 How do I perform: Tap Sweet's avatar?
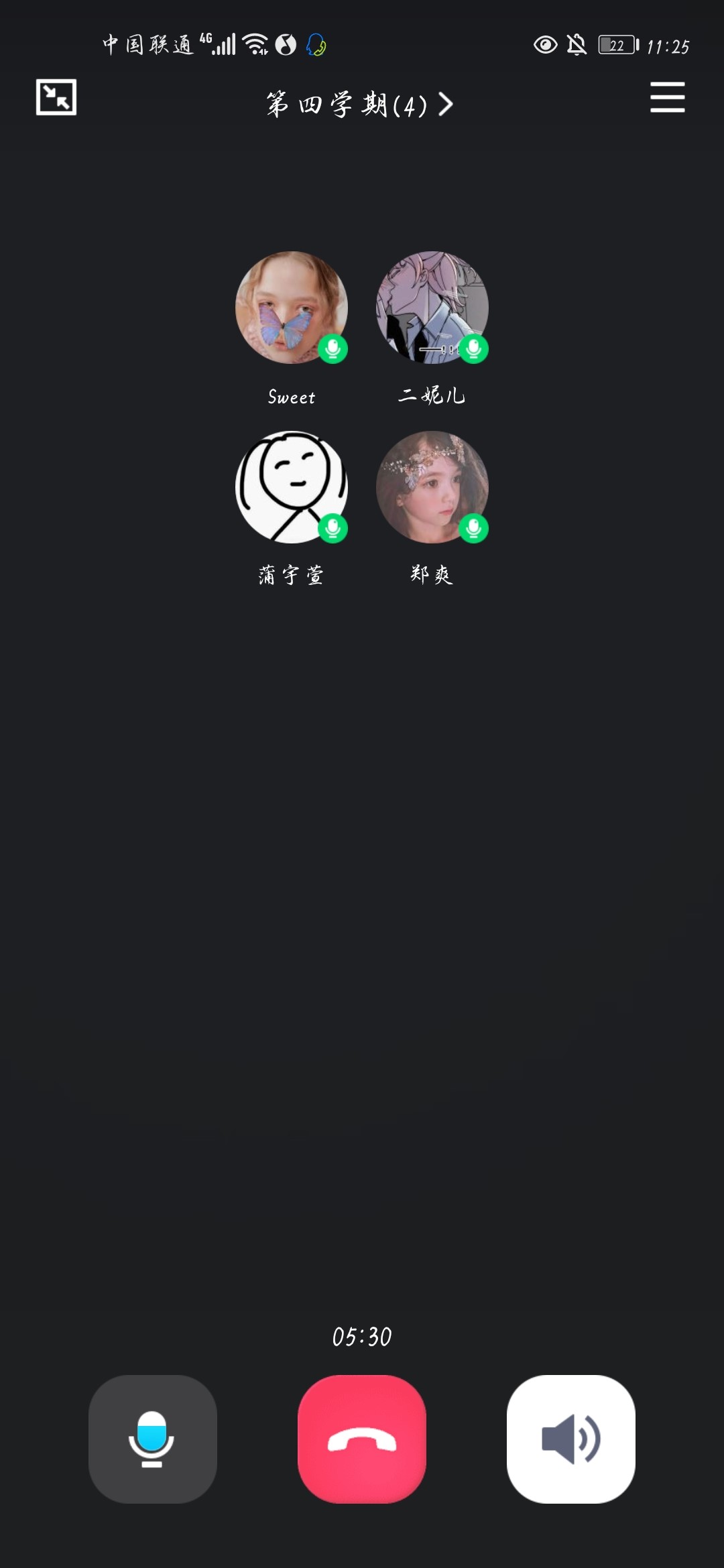[x=292, y=308]
